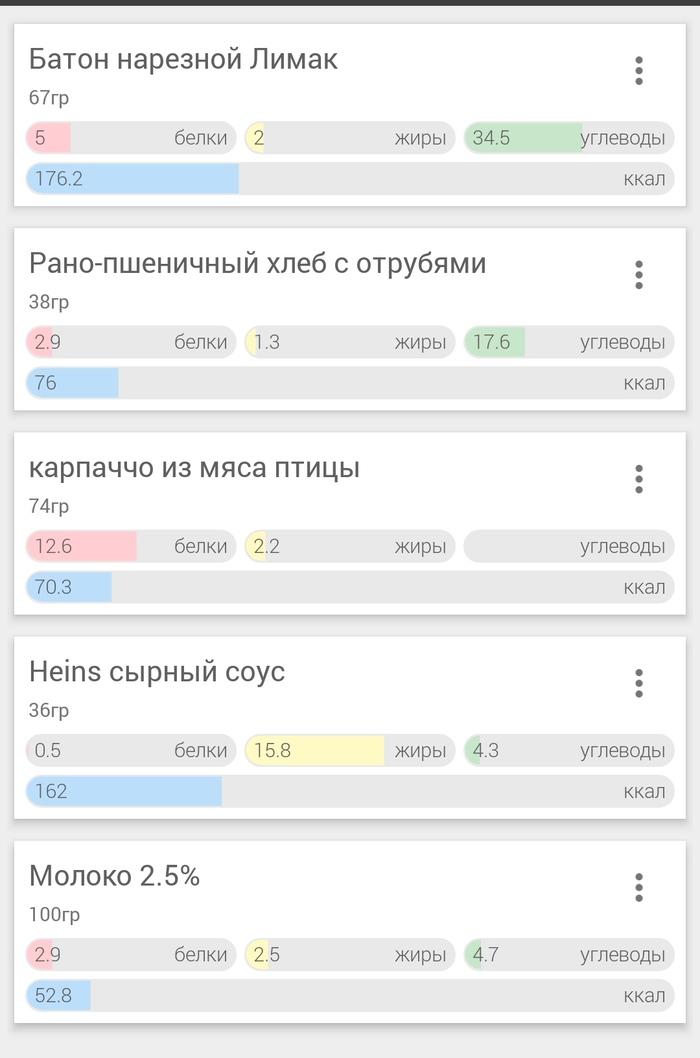Tap the Heins сырный соус card
This screenshot has width=700, height=1058.
pyautogui.click(x=157, y=672)
